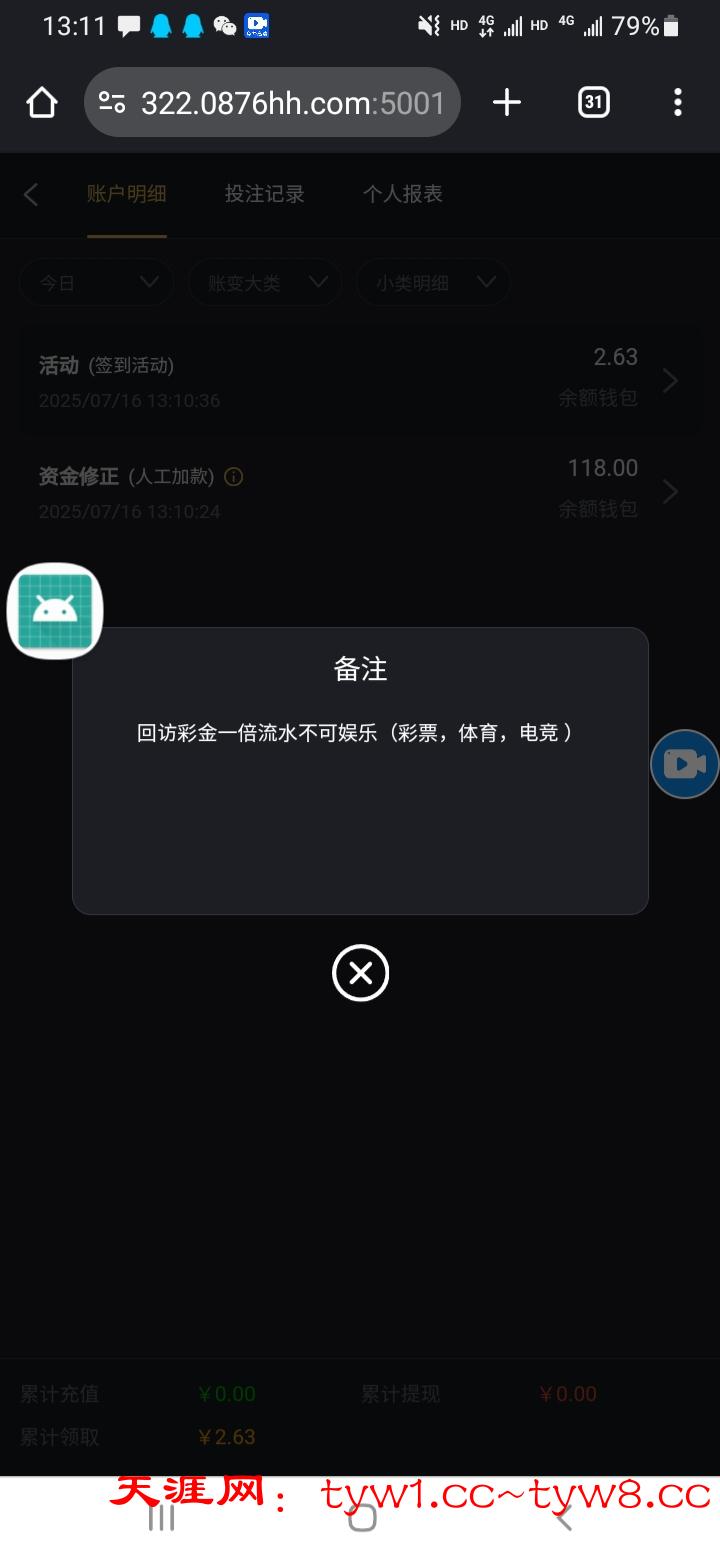Viewport: 720px width, 1560px height.
Task: Tap the floating Android app icon
Action: click(x=55, y=611)
